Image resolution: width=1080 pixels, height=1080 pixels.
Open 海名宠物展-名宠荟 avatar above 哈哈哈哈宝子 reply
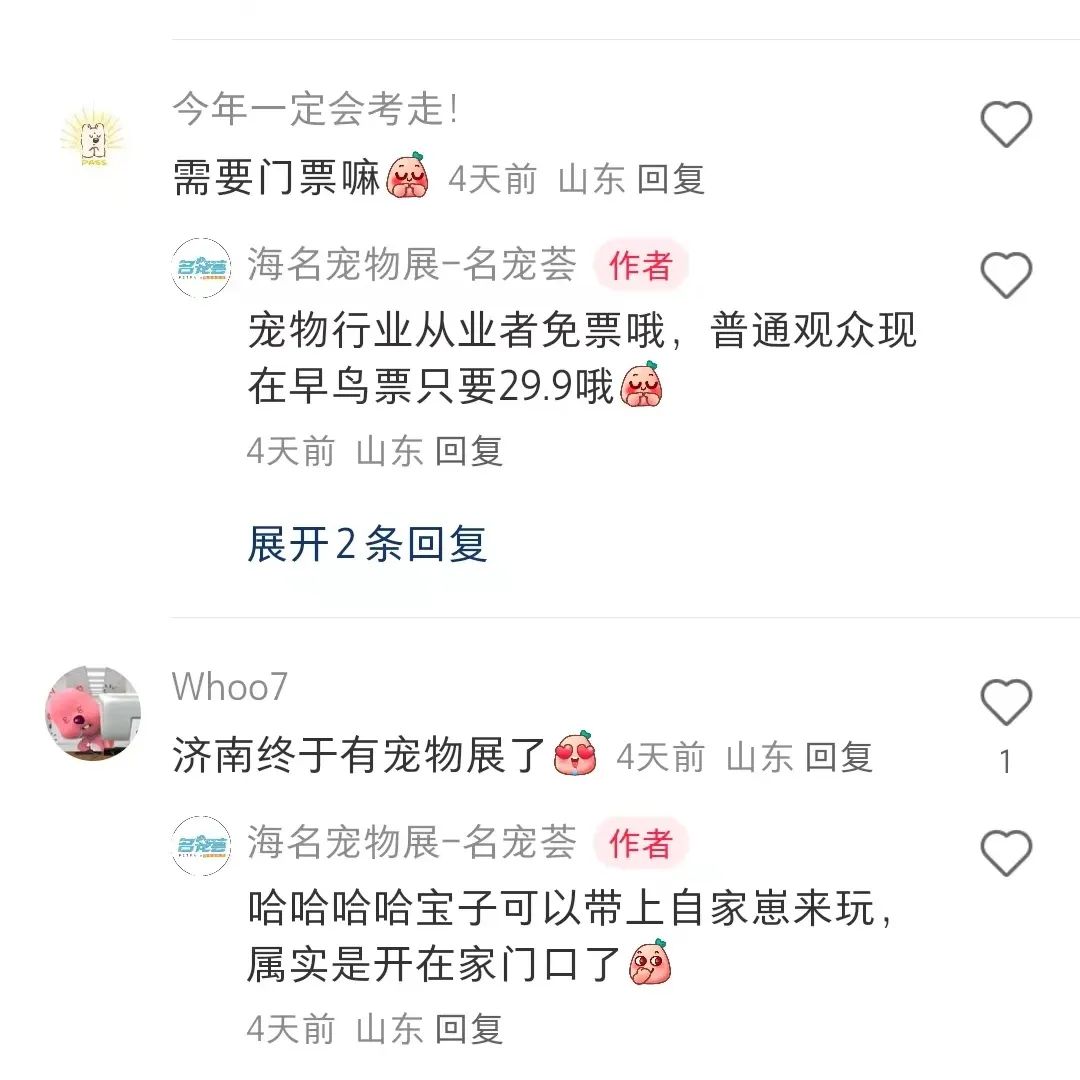(201, 845)
